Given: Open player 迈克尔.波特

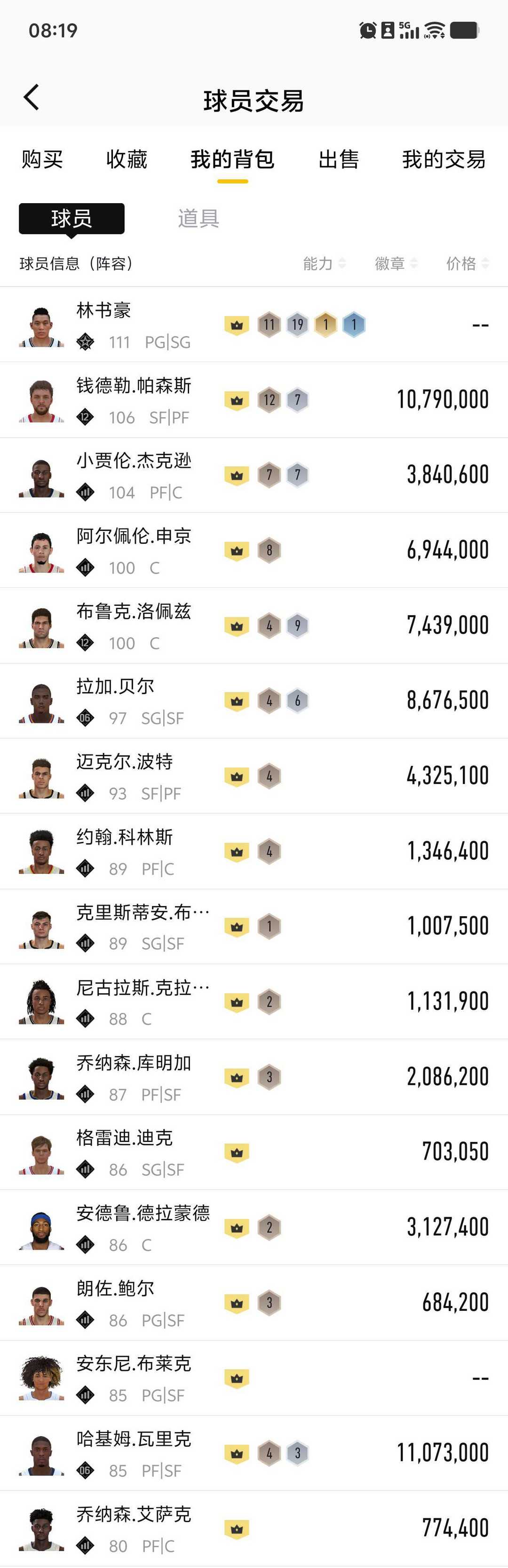Looking at the screenshot, I should pyautogui.click(x=124, y=762).
